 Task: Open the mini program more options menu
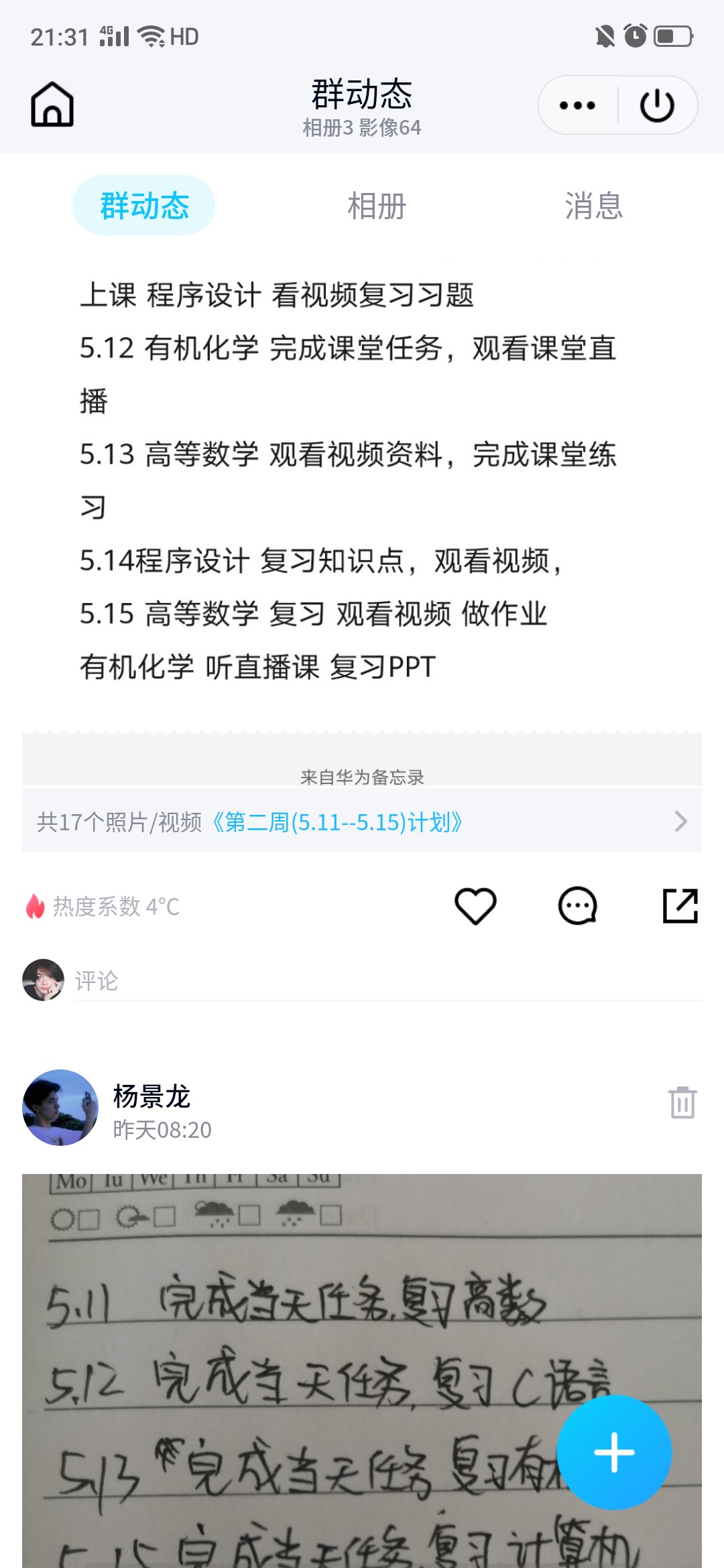click(x=577, y=105)
